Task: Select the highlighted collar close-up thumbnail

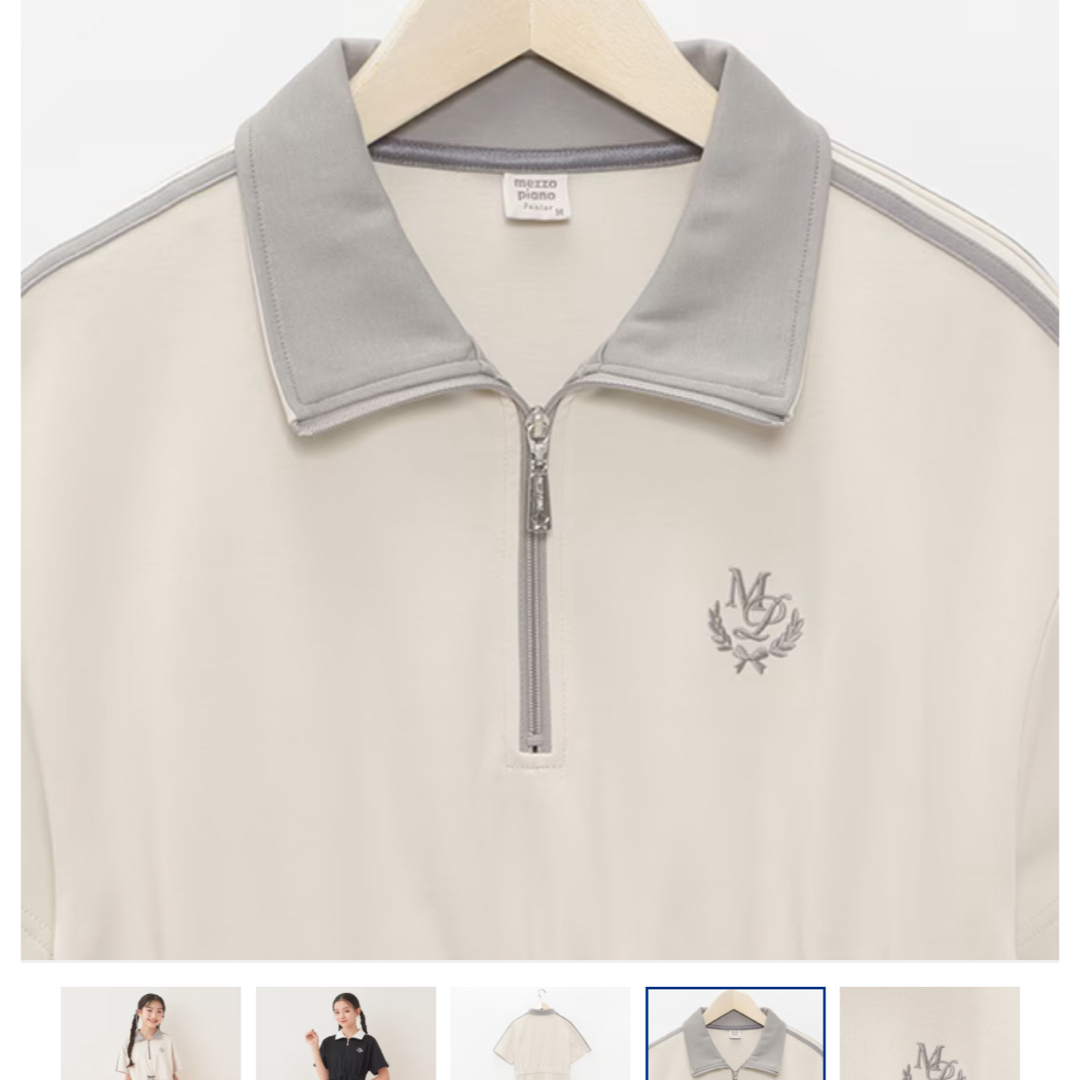Action: point(735,1034)
